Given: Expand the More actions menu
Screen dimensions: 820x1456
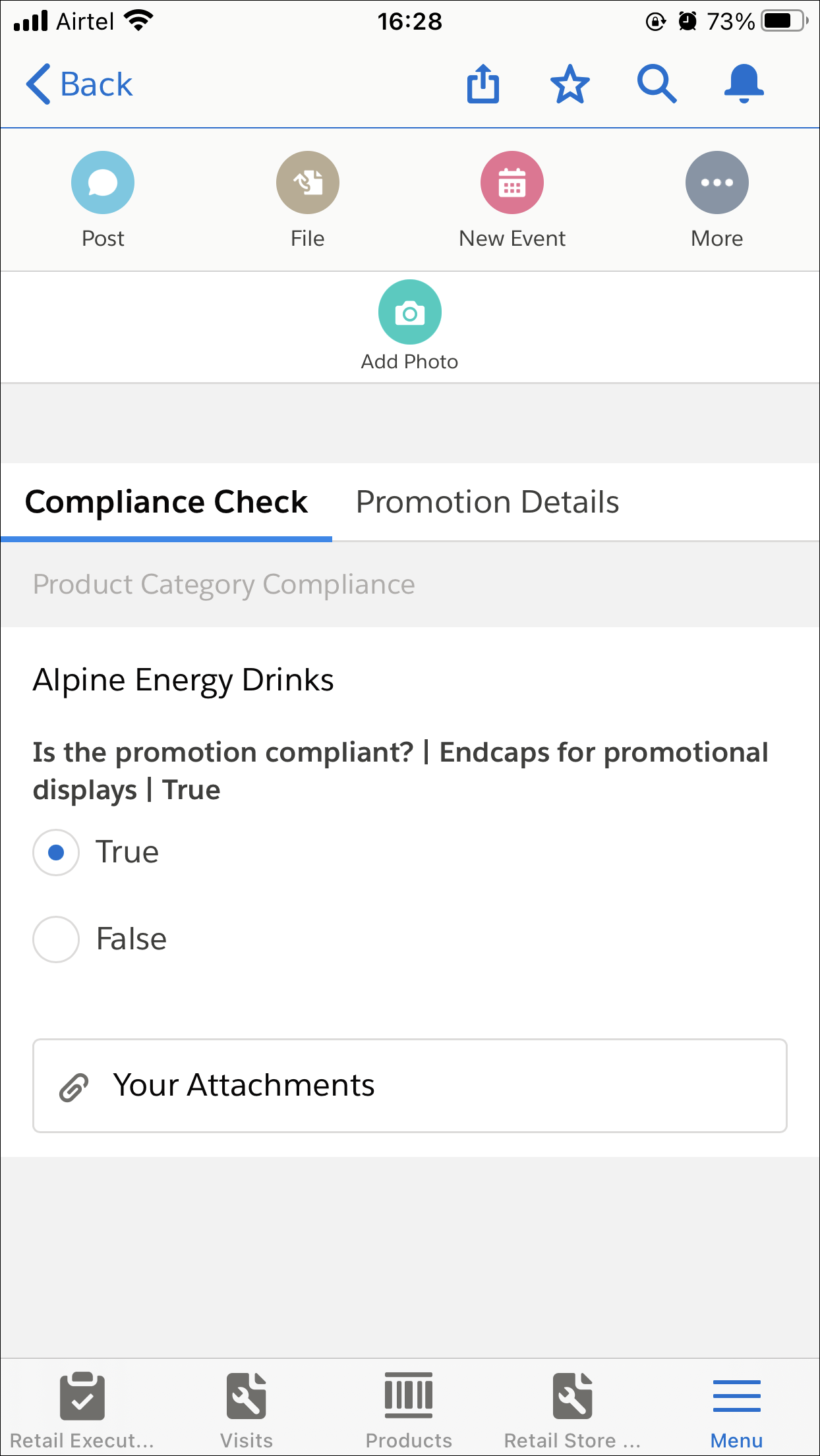Looking at the screenshot, I should tap(717, 182).
